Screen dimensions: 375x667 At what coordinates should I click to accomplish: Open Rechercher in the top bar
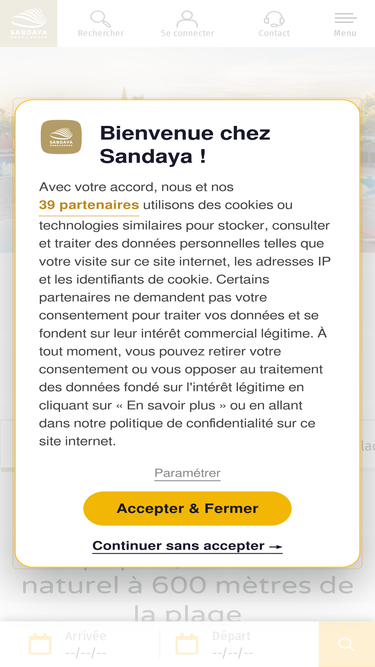[x=101, y=24]
